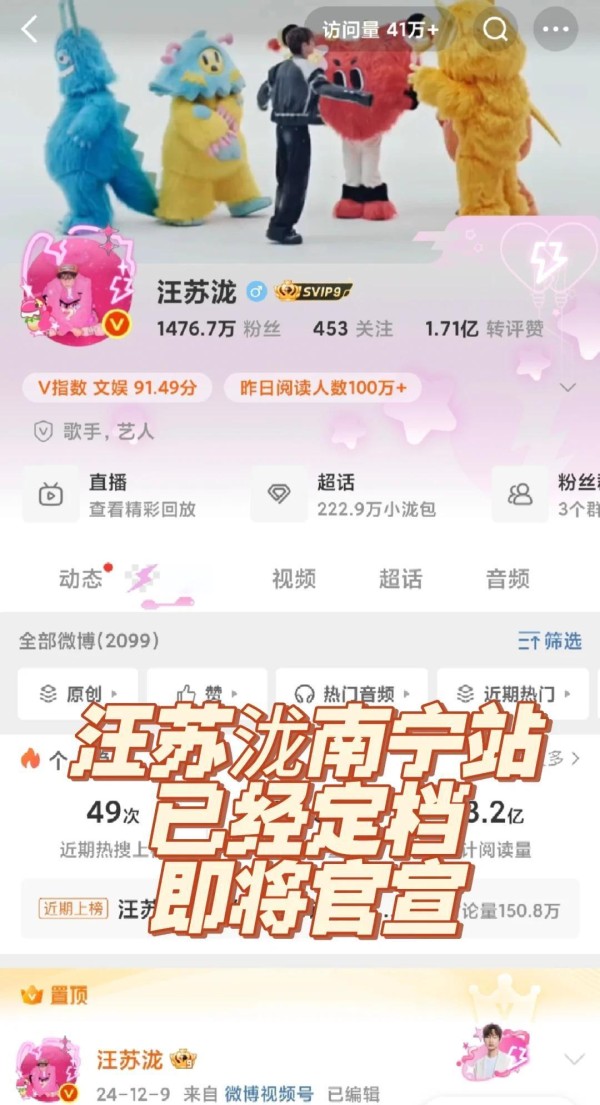This screenshot has width=600, height=1105.
Task: Select the 近期热门 filter chip
Action: pyautogui.click(x=513, y=694)
